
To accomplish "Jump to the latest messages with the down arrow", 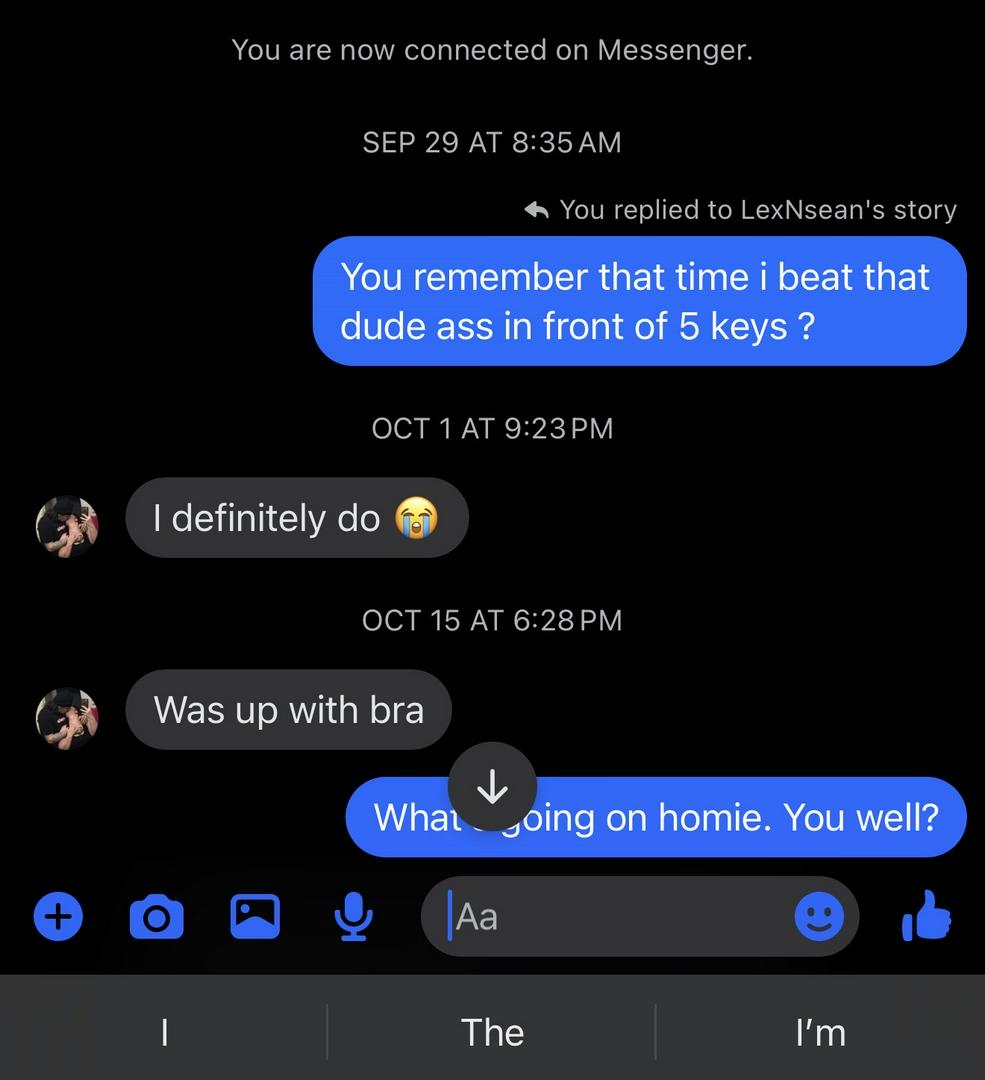I will click(x=492, y=789).
